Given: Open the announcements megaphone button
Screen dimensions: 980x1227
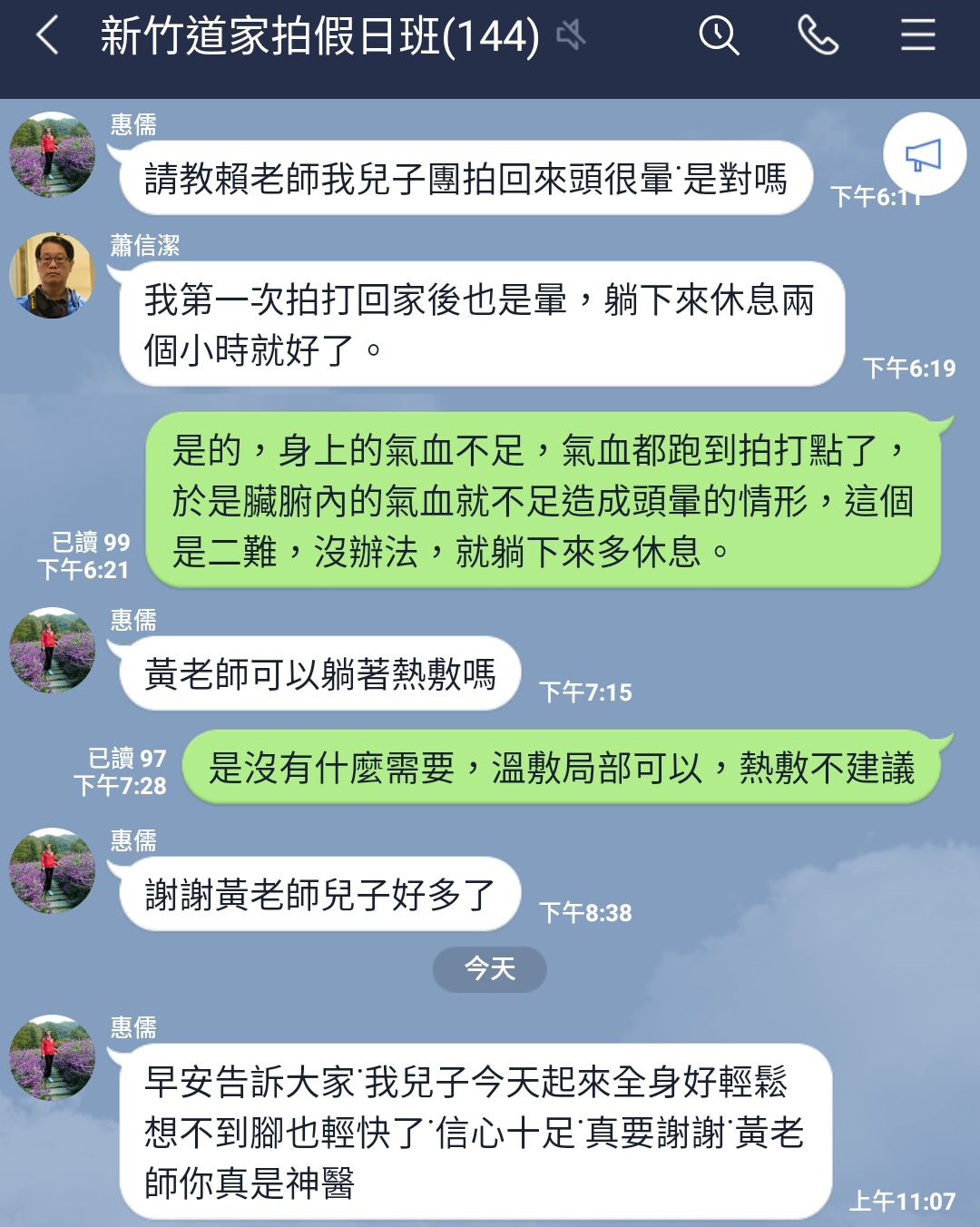Looking at the screenshot, I should click(924, 155).
